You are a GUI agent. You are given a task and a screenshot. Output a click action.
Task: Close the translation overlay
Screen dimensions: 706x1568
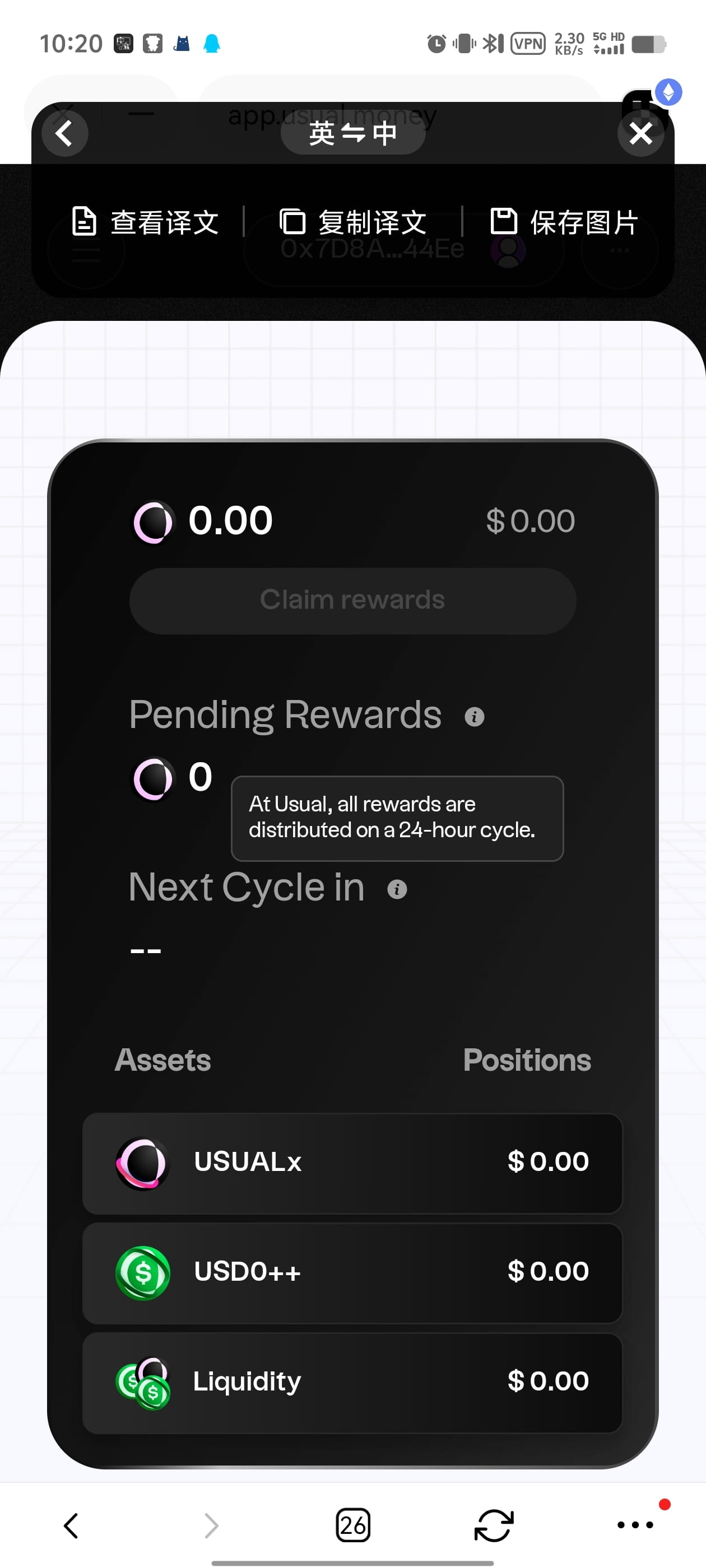[x=640, y=133]
